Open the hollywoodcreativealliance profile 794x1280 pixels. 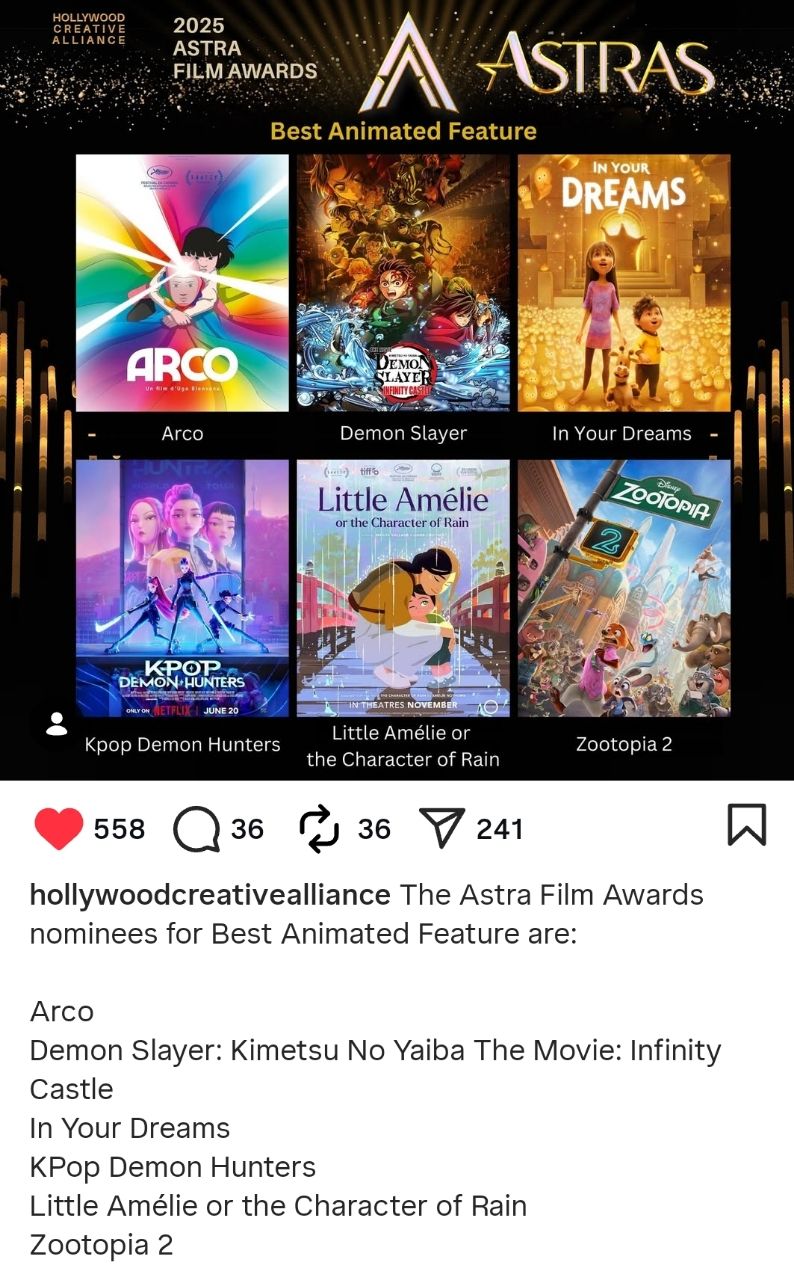pos(209,894)
